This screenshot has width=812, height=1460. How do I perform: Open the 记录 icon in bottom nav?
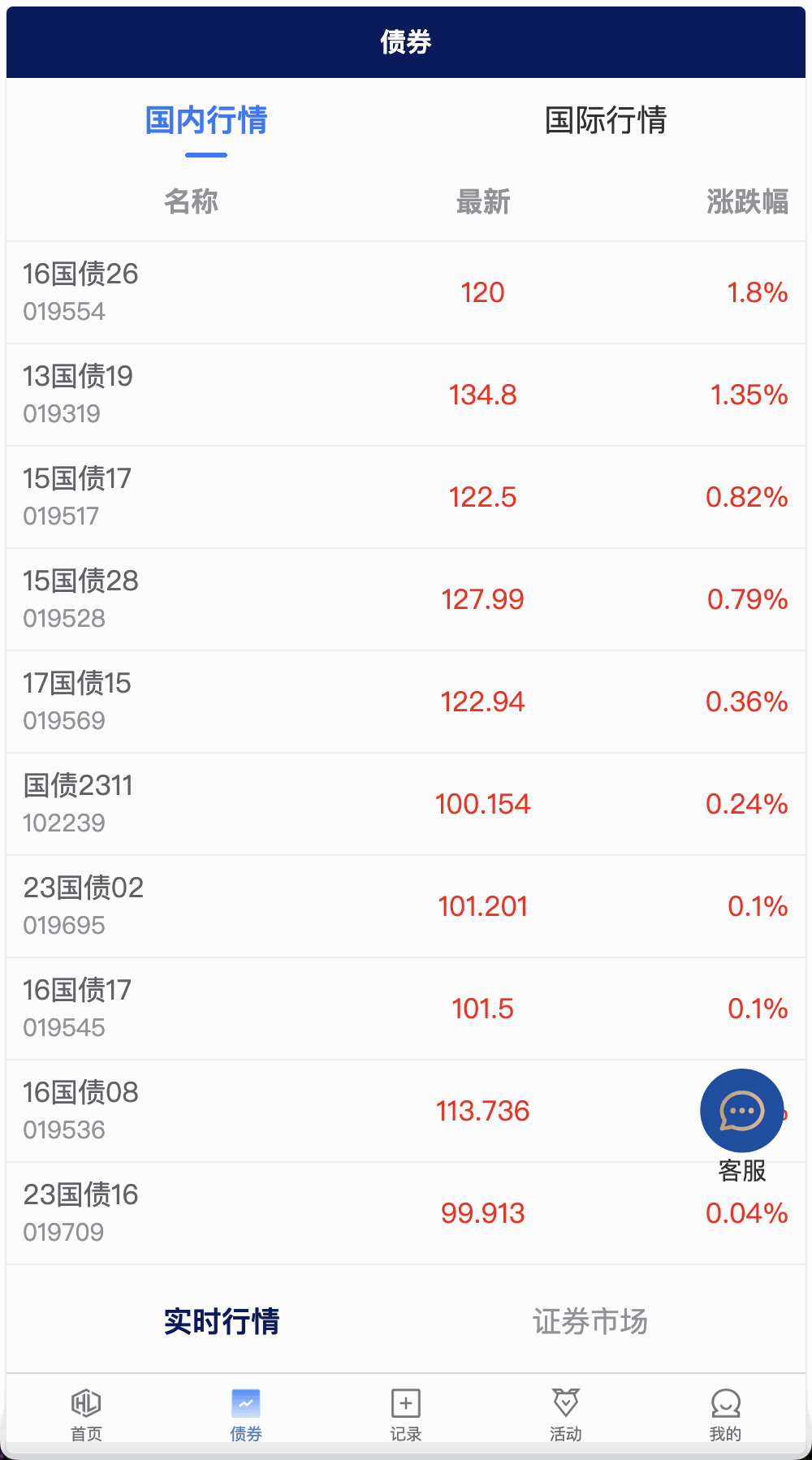click(404, 1403)
